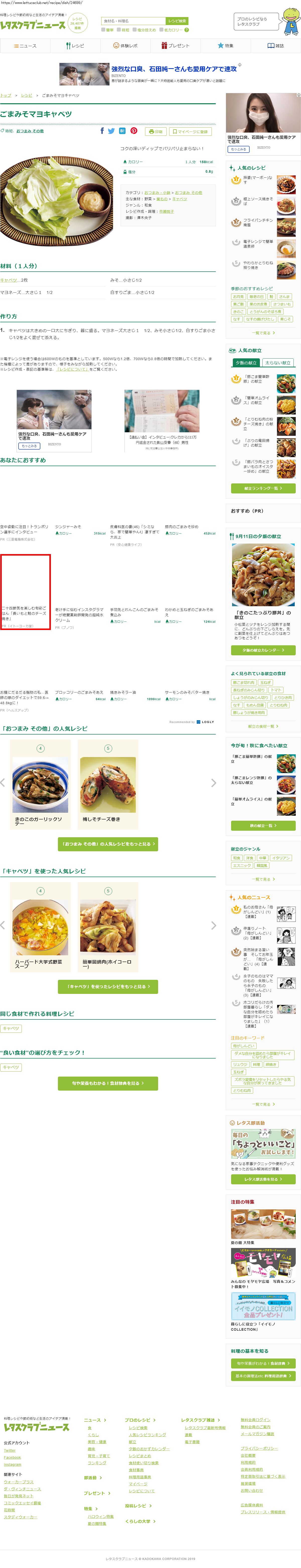Open 夕飯の献立カレンダー button
The height and width of the screenshot is (1568, 301).
(x=263, y=650)
